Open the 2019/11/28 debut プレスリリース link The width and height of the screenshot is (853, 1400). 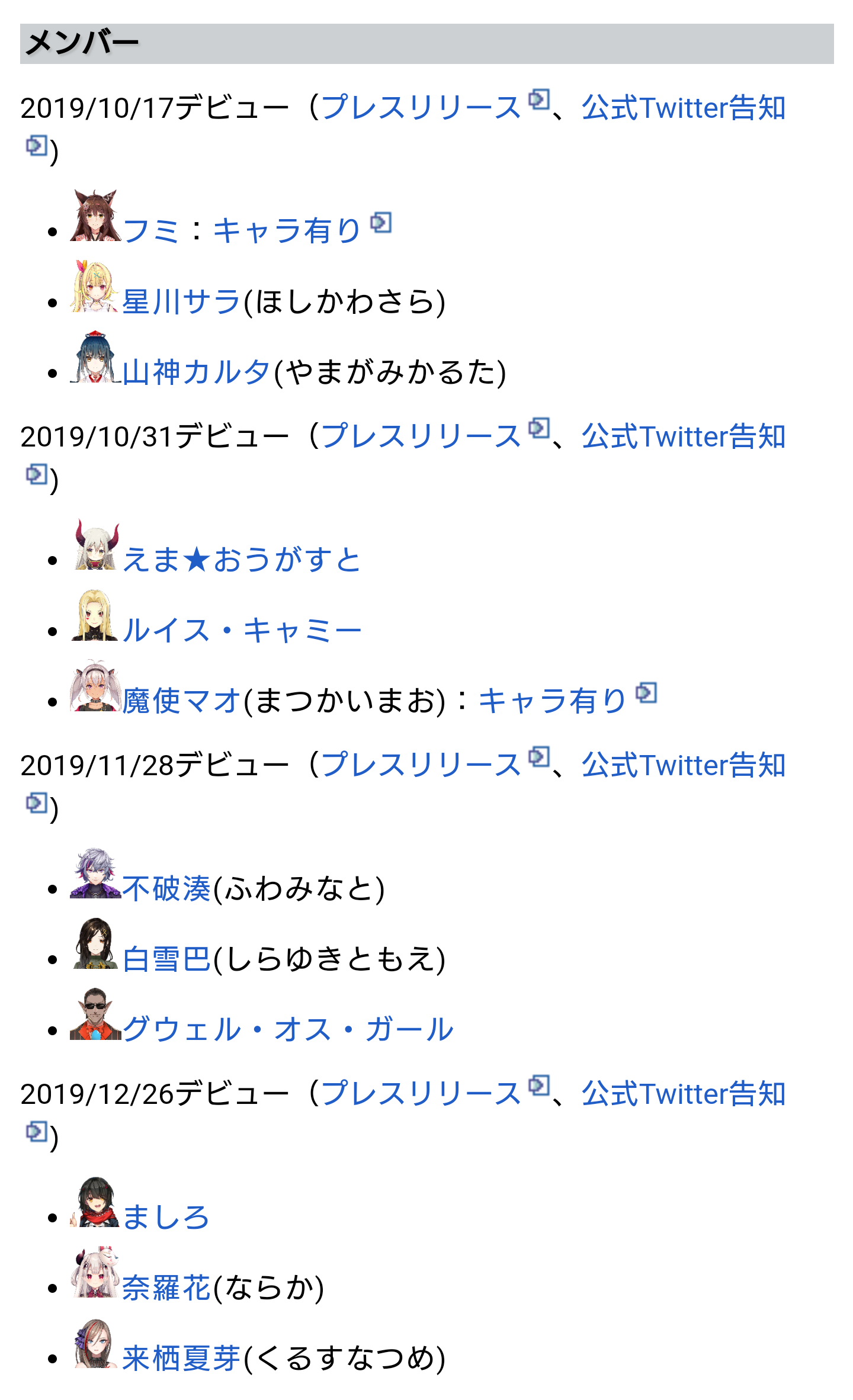(x=421, y=766)
